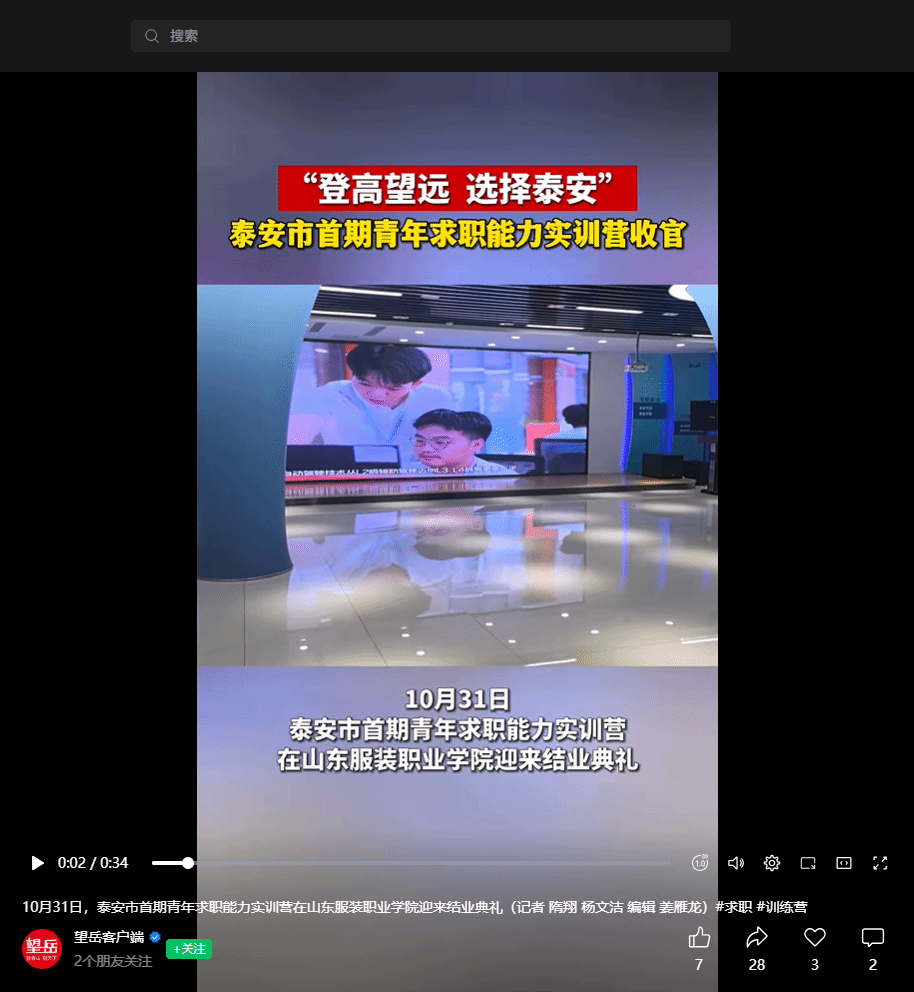
Task: Play the video
Action: coord(38,863)
